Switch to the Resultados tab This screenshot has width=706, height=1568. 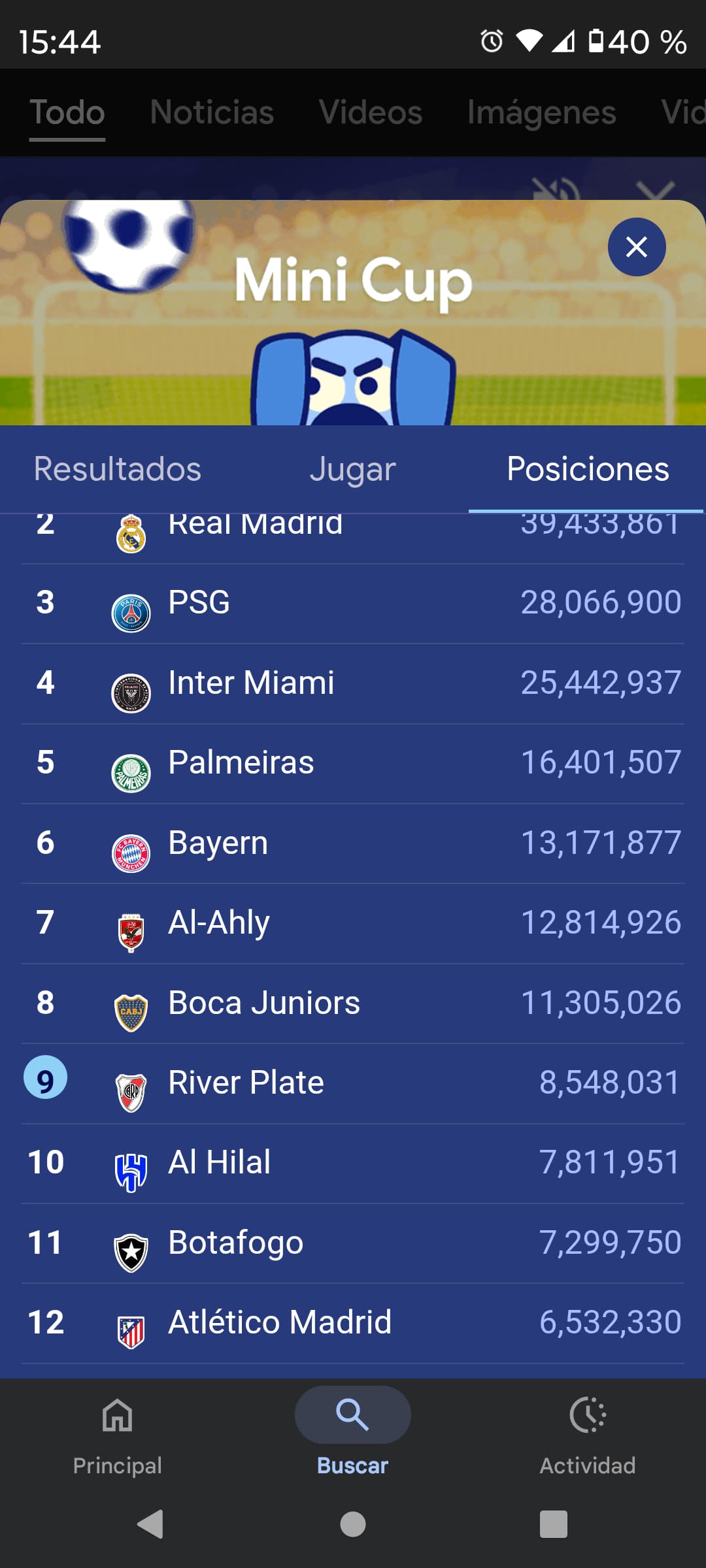click(118, 469)
